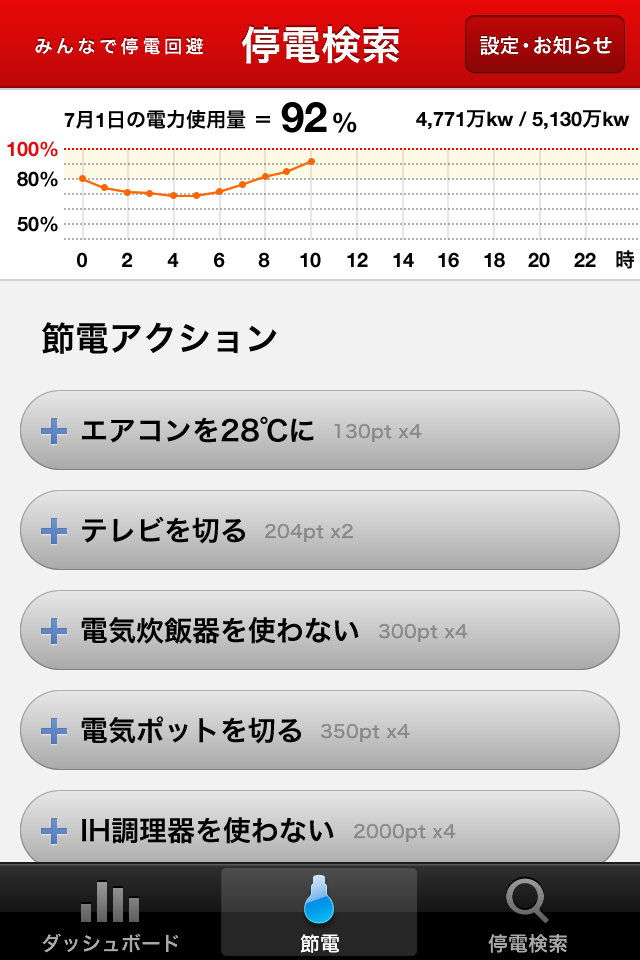Tap the 電気ポットを切る action
The image size is (640, 960).
320,731
